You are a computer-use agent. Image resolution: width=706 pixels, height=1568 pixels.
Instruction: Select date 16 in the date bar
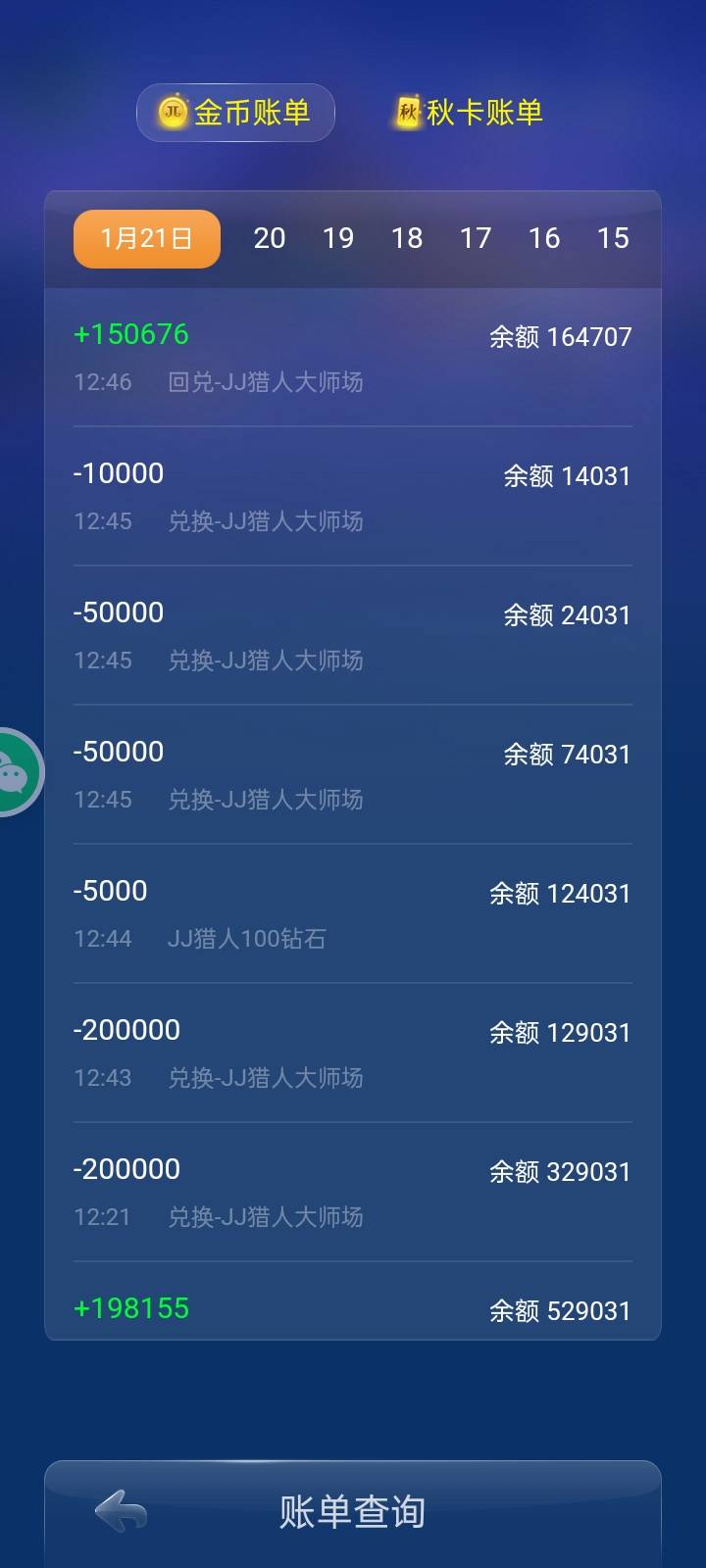pyautogui.click(x=545, y=238)
